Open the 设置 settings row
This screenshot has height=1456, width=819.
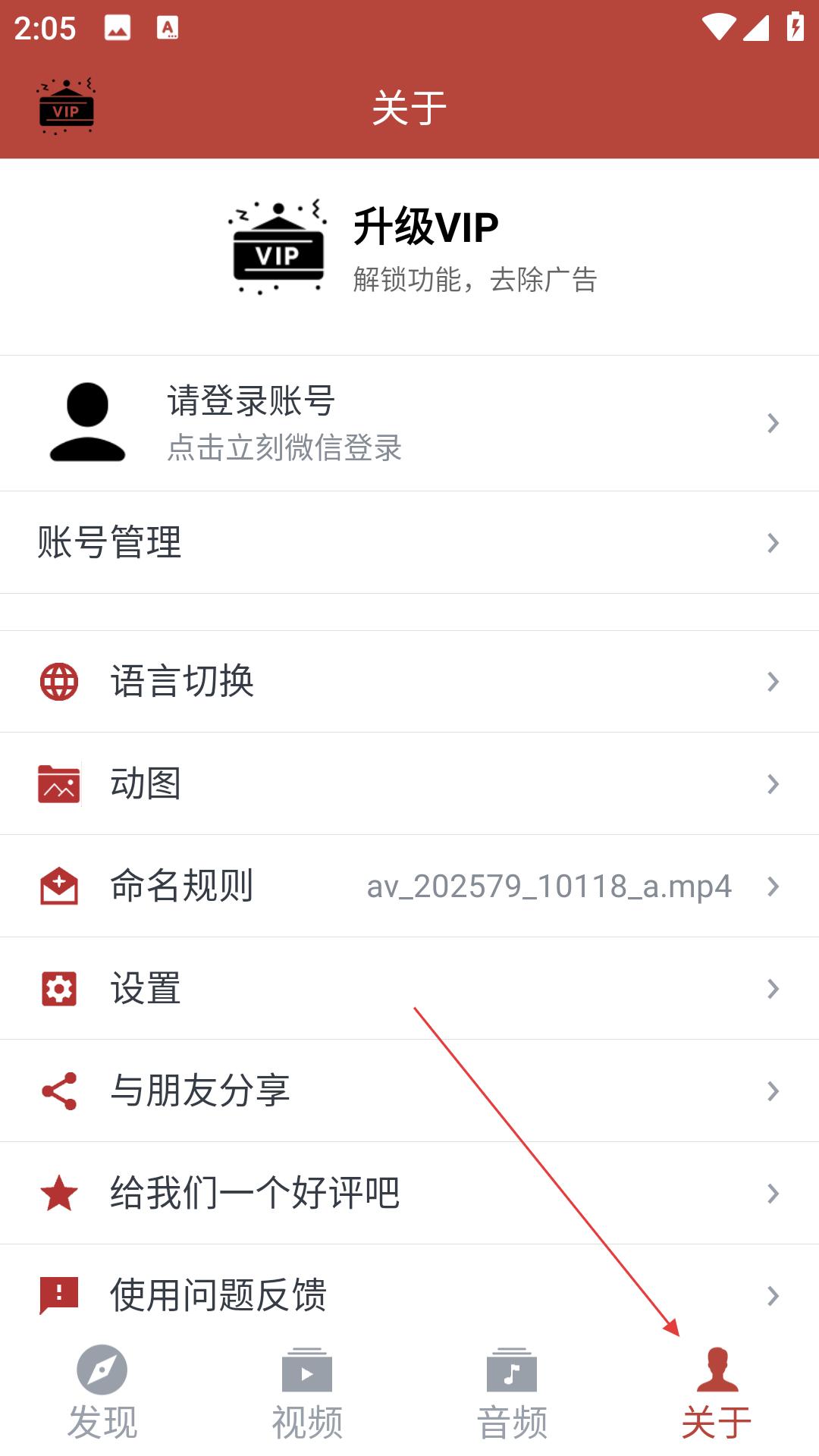point(409,988)
